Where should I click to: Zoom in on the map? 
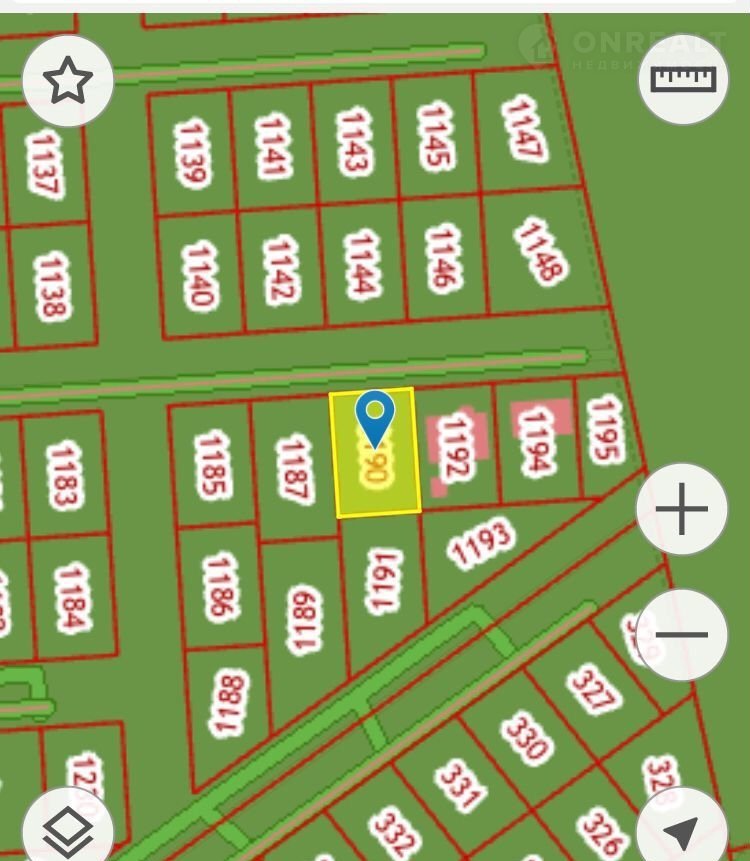(x=682, y=510)
